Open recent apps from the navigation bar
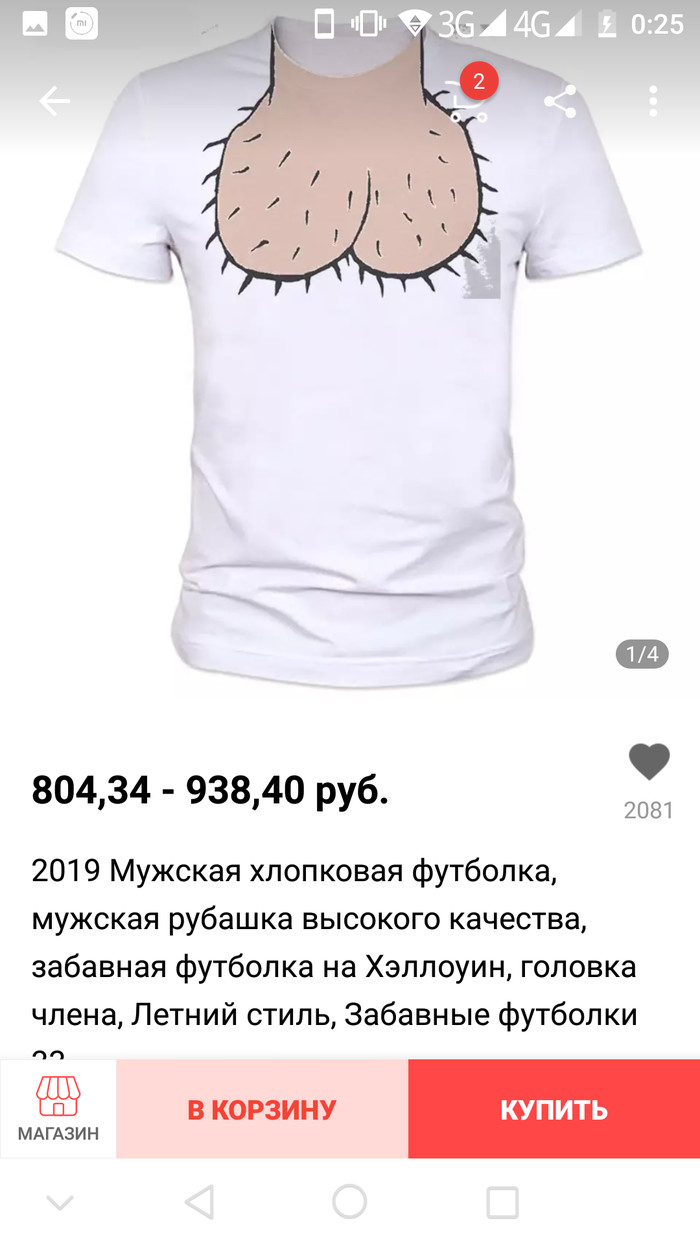The image size is (700, 1244). pyautogui.click(x=502, y=1201)
